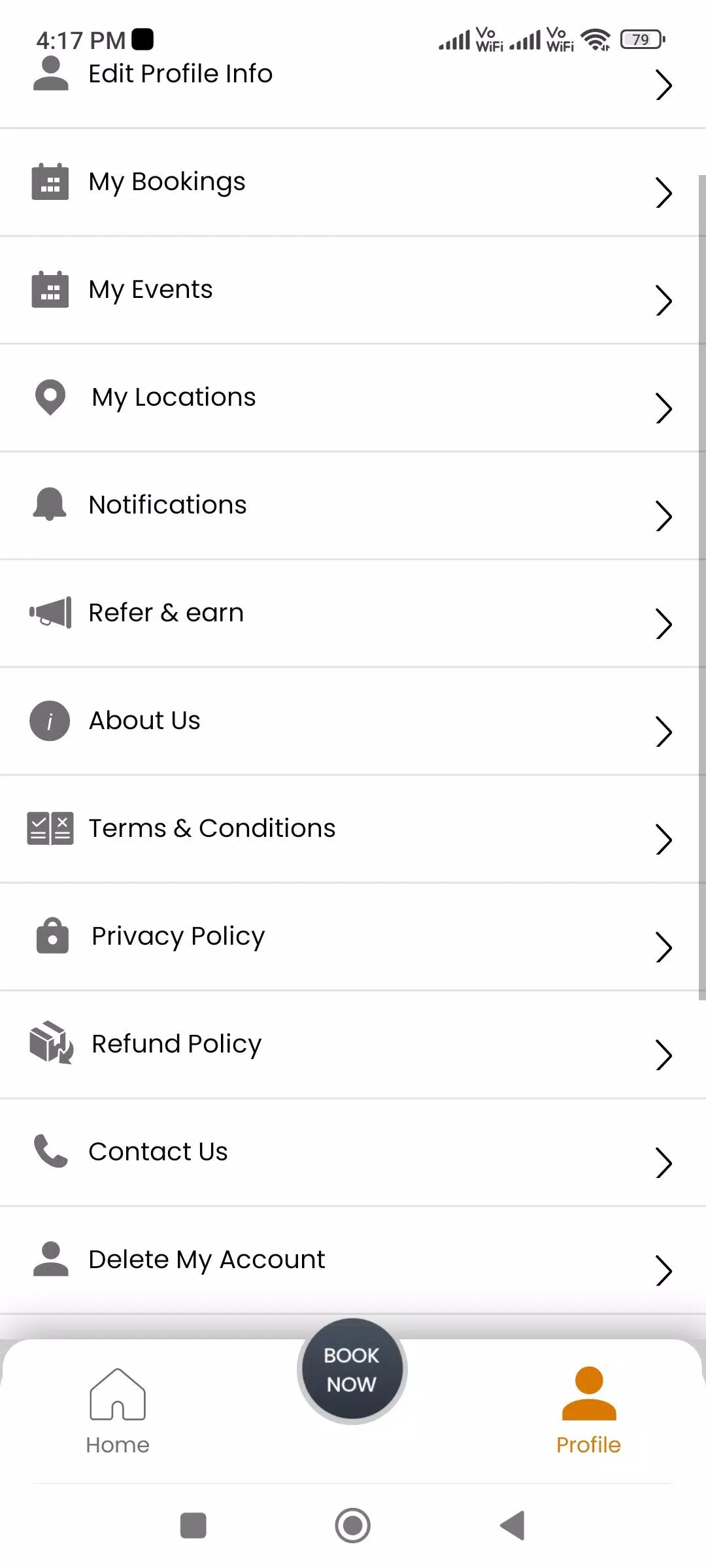Go to Notifications settings row
Image resolution: width=706 pixels, height=1568 pixels.
pyautogui.click(x=353, y=506)
